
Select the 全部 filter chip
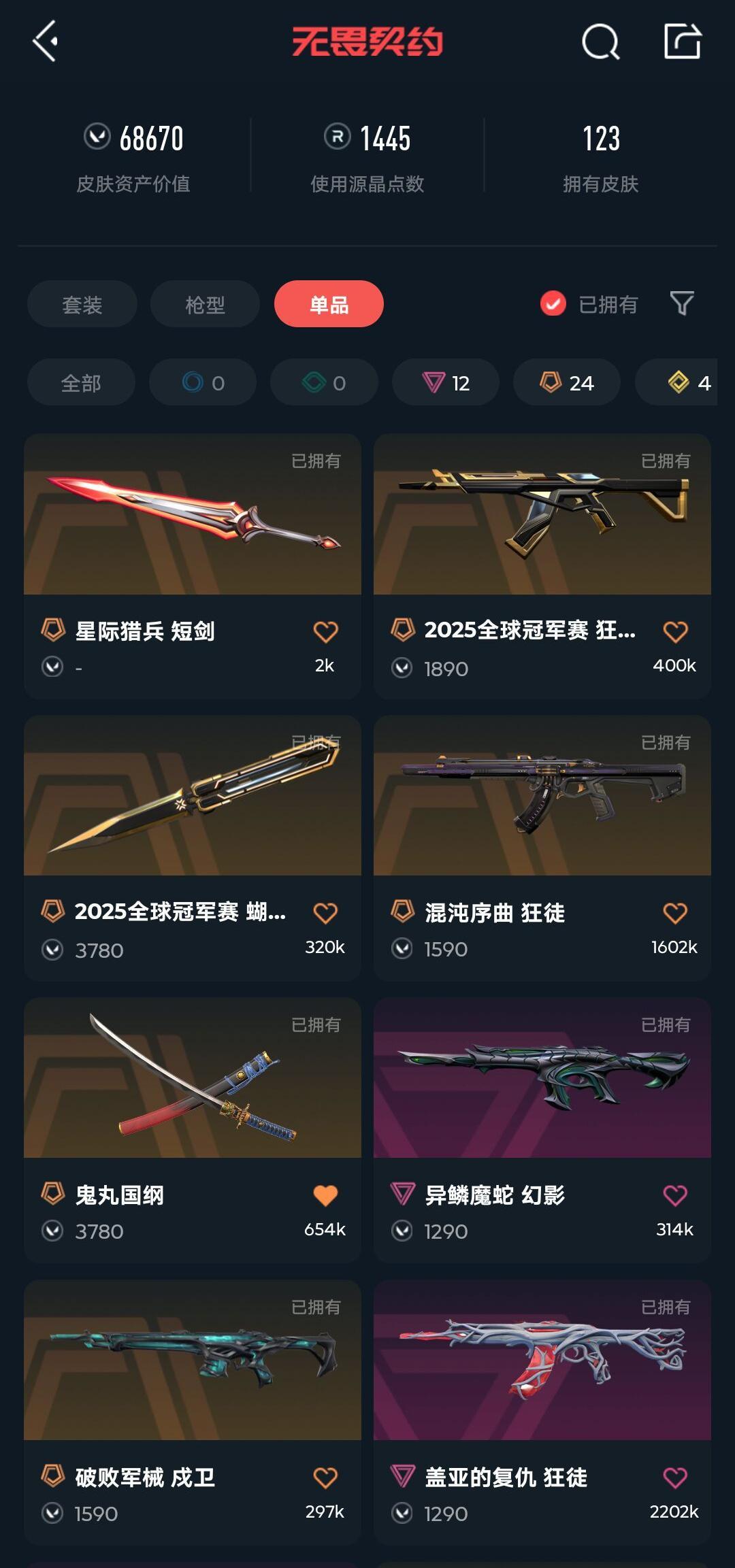81,382
